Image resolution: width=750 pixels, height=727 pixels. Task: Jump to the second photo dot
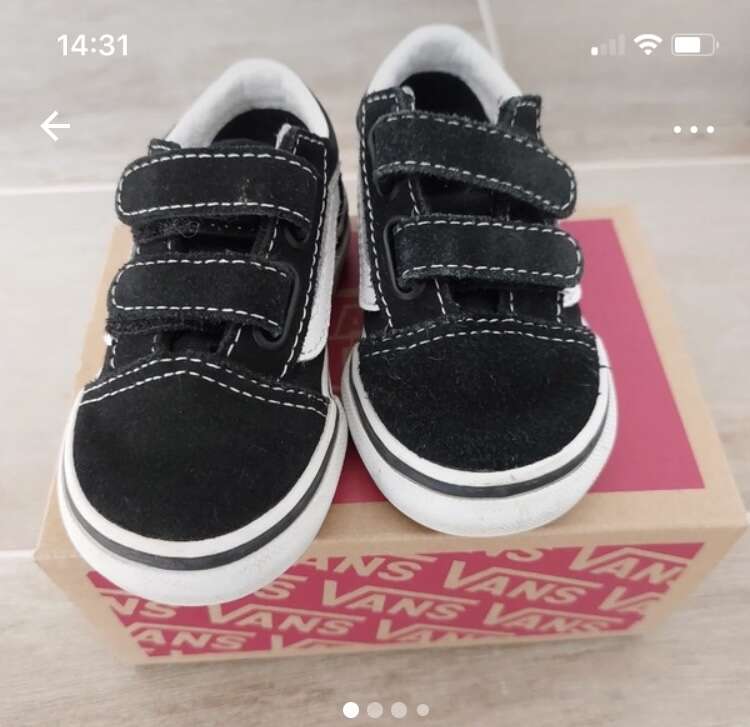tap(375, 709)
